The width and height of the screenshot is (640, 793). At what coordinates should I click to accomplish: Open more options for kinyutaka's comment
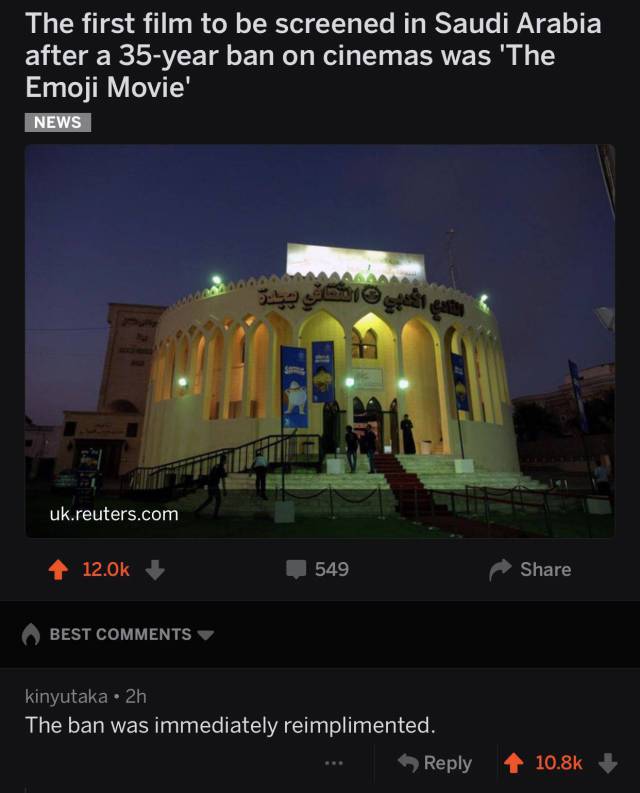click(x=333, y=763)
